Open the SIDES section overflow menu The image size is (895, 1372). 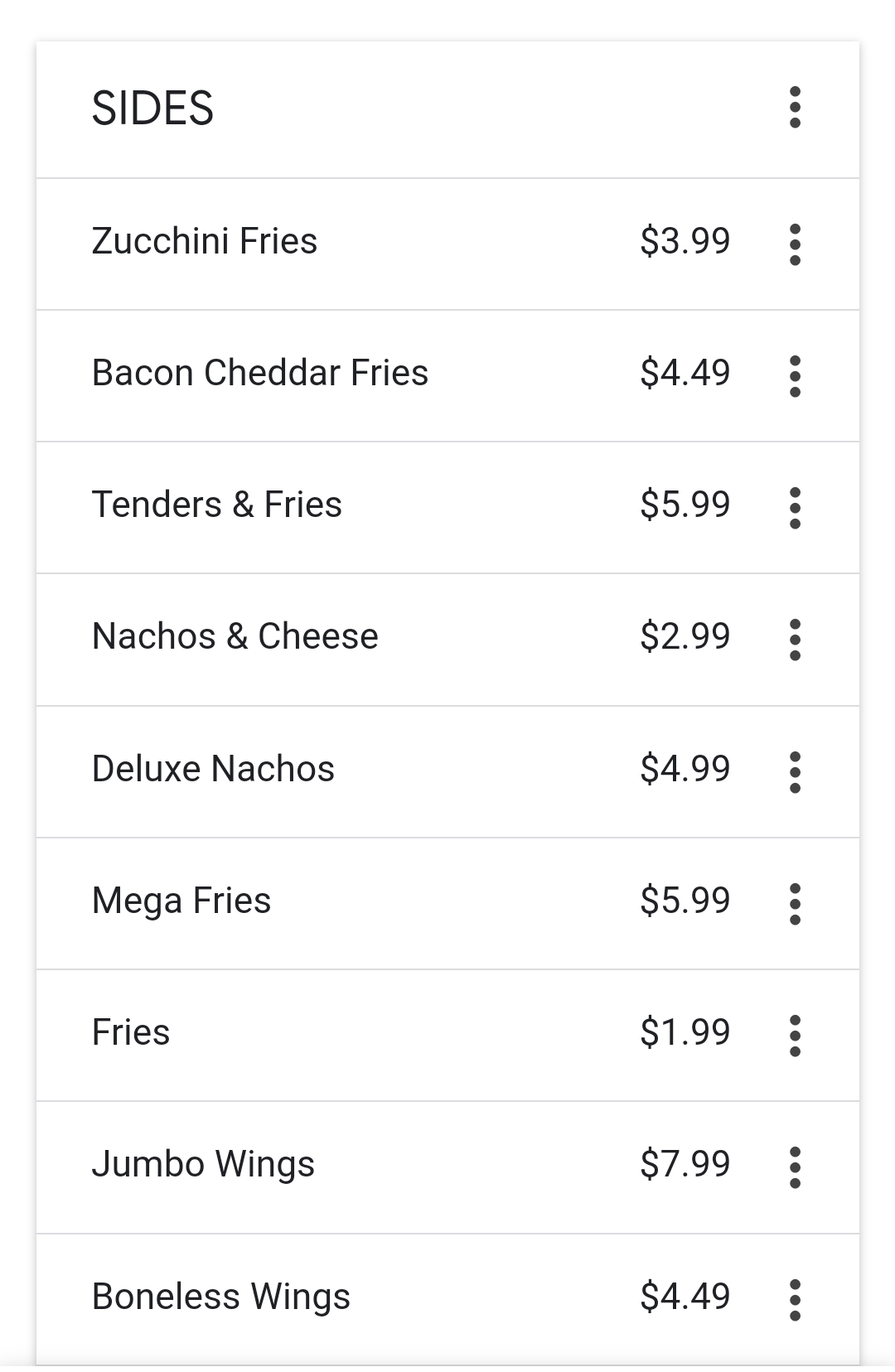tap(795, 108)
